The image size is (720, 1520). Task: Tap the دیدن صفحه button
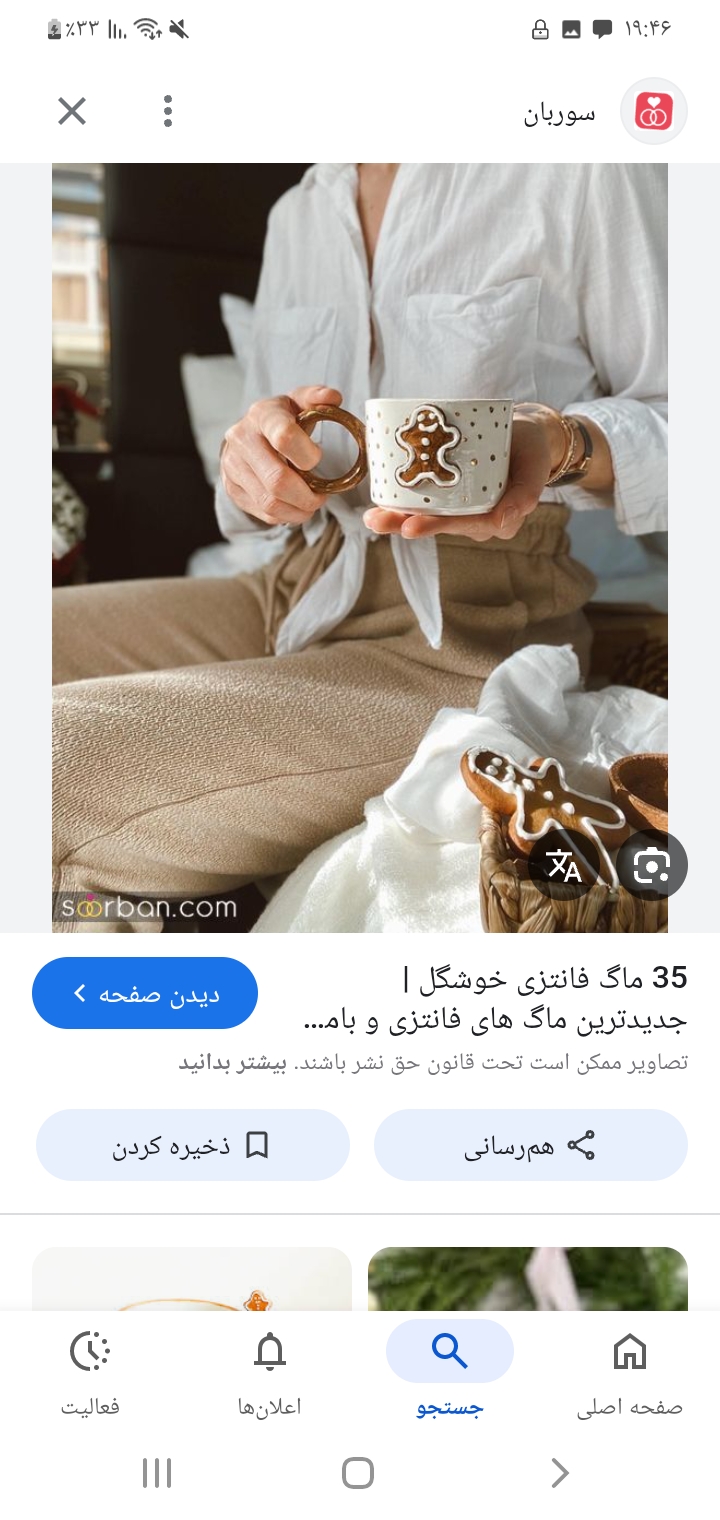pos(145,993)
